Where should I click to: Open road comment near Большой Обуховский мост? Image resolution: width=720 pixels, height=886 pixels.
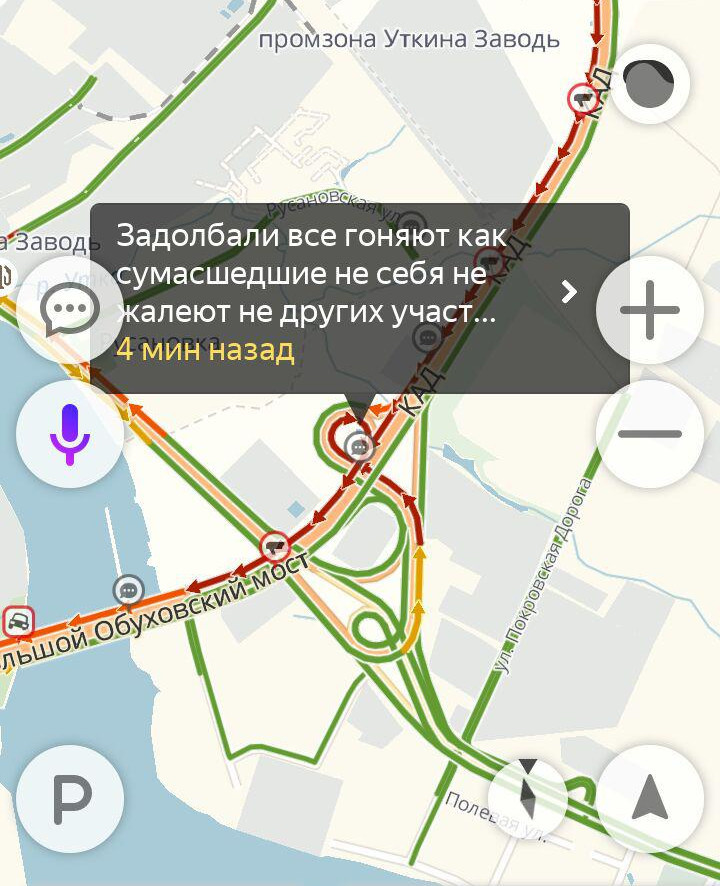[128, 591]
